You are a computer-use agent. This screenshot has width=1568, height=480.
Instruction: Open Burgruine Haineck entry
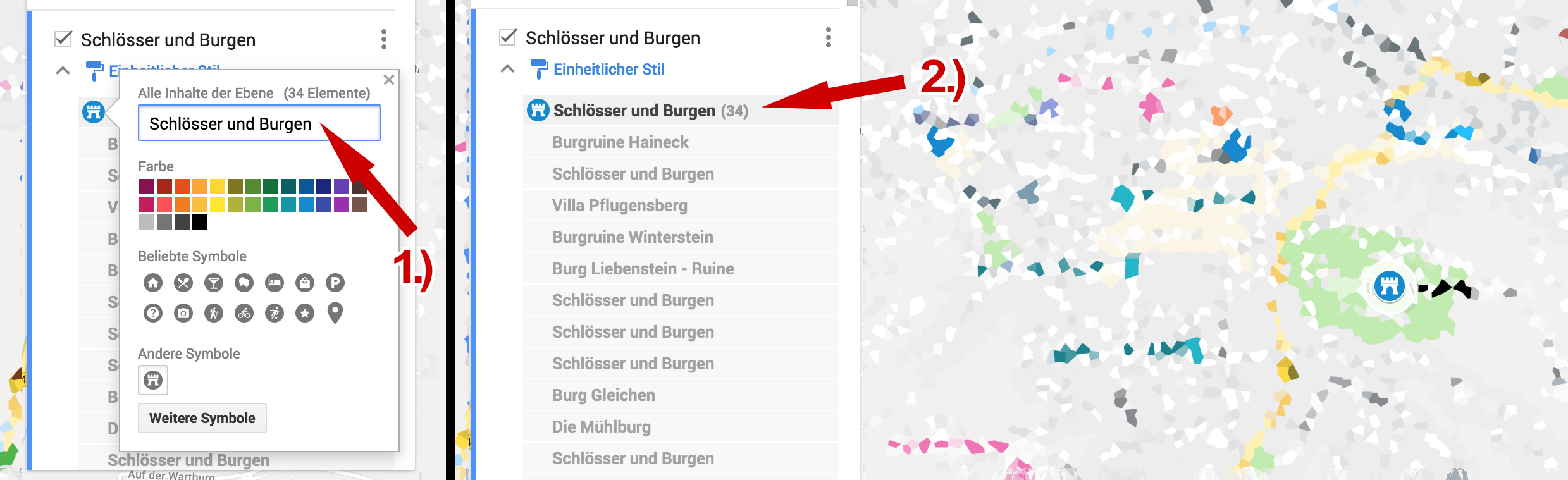[620, 142]
